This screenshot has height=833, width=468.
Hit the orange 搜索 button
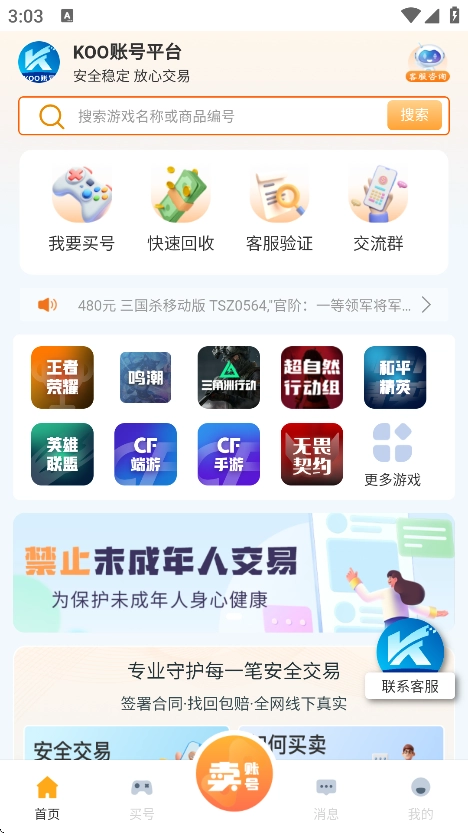coord(414,115)
